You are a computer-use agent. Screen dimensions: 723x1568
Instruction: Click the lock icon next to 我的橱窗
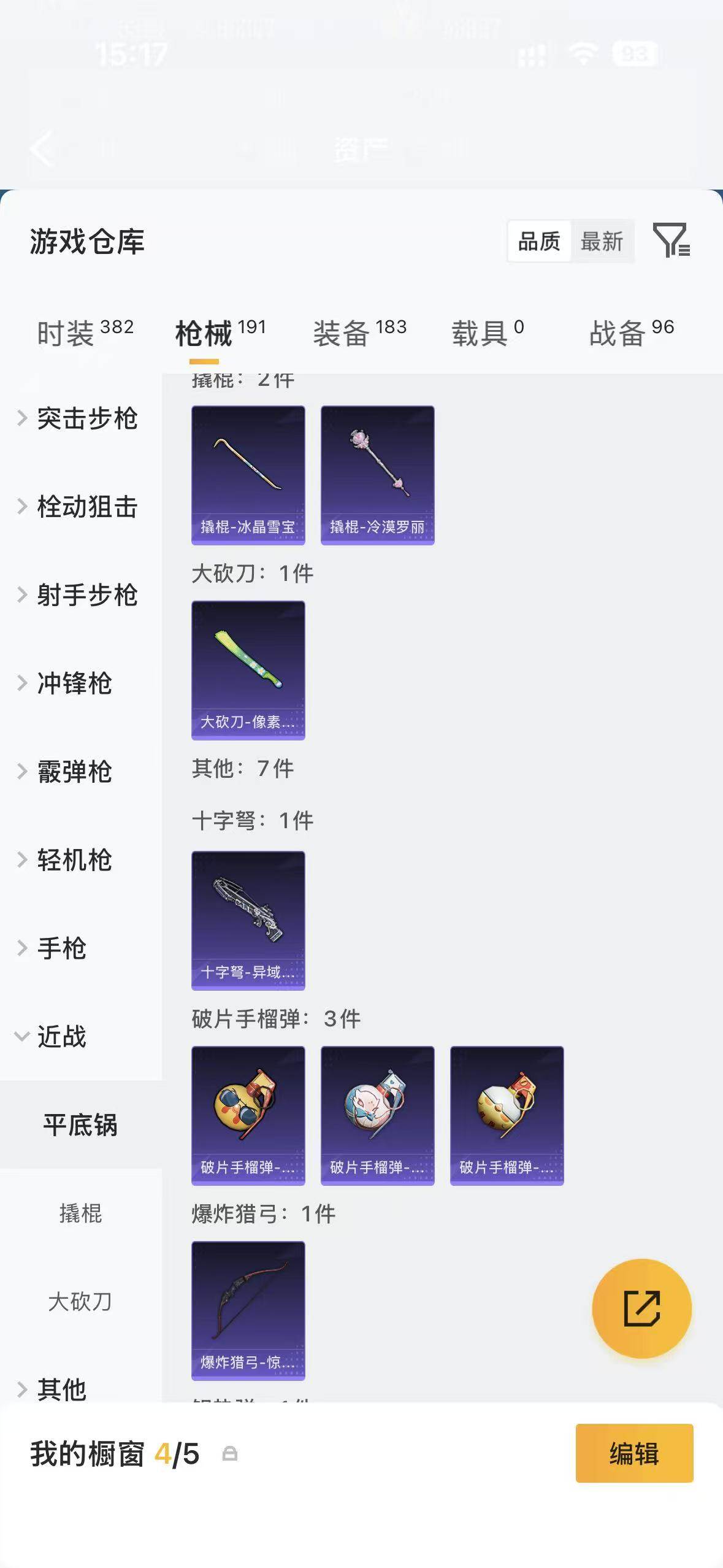click(x=231, y=1452)
